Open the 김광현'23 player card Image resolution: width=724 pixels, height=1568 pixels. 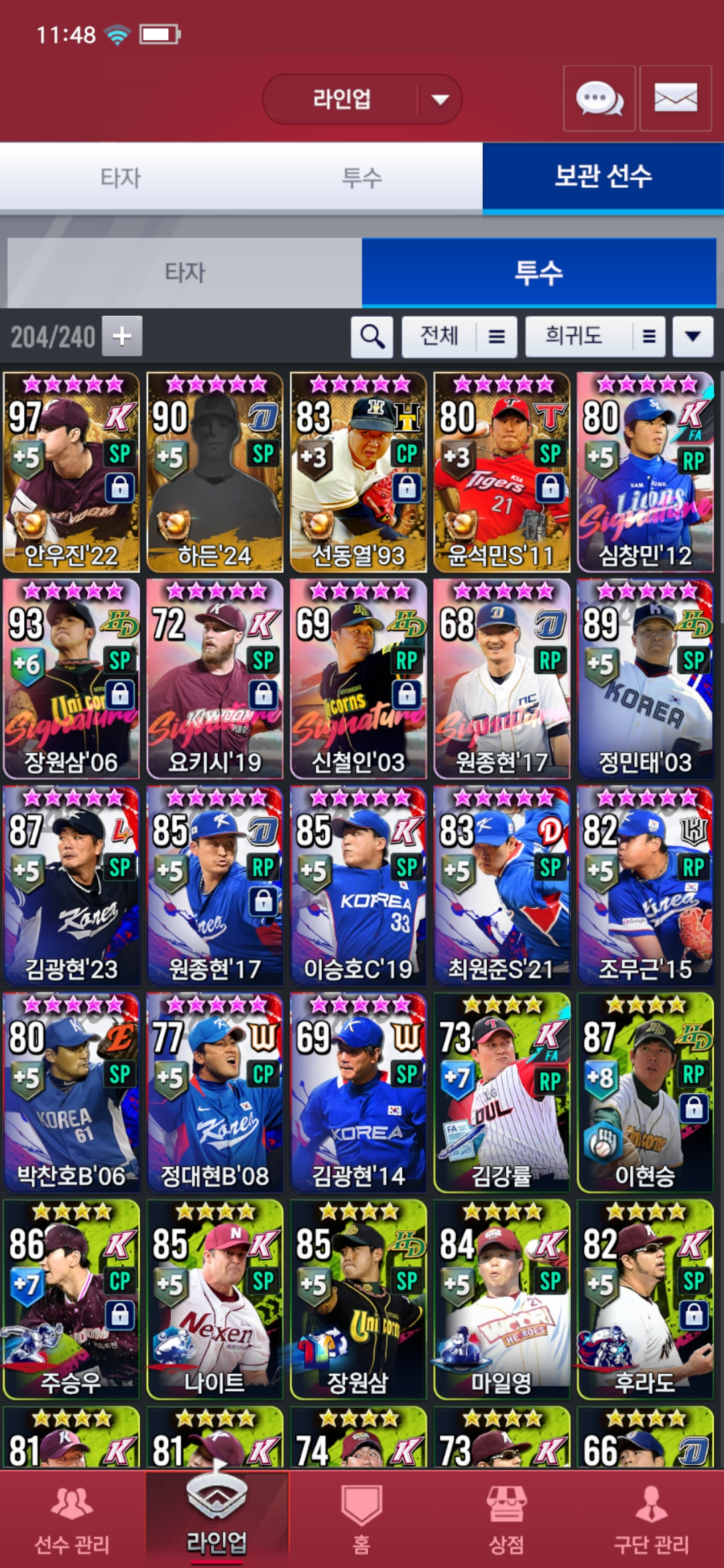(x=72, y=885)
